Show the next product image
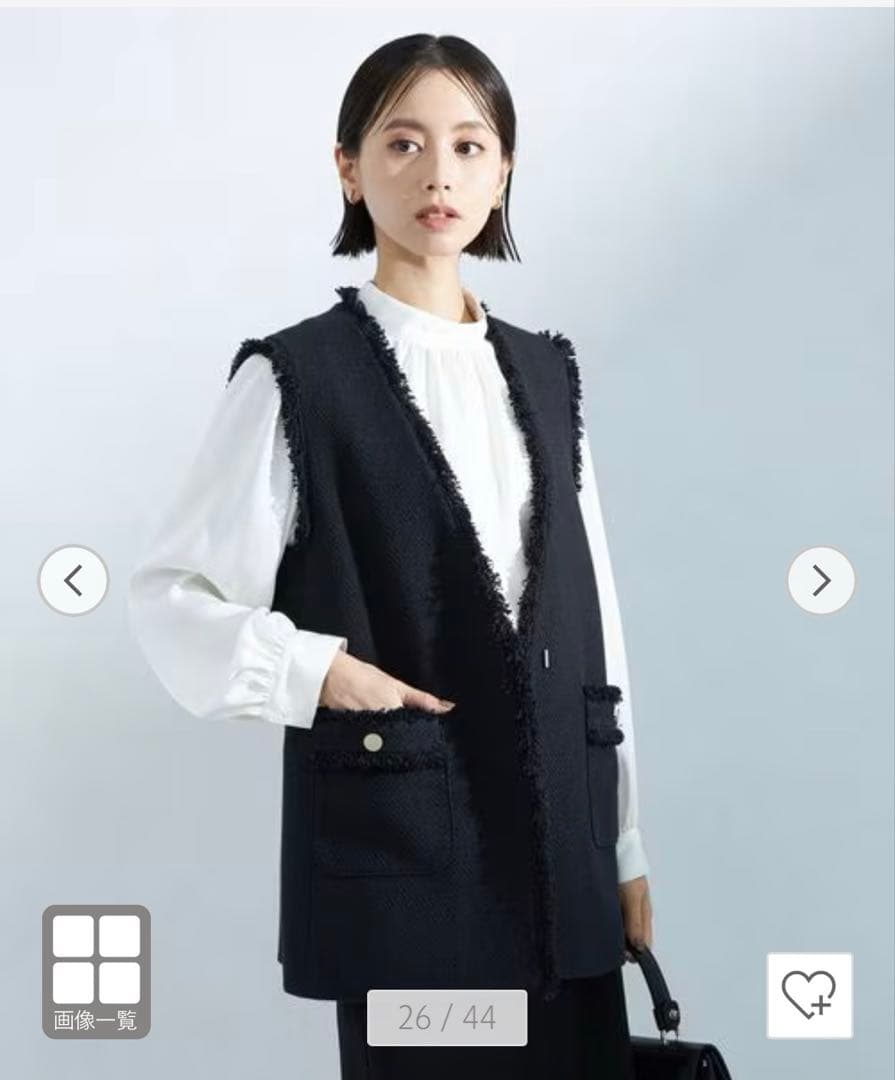Image resolution: width=895 pixels, height=1080 pixels. (821, 580)
